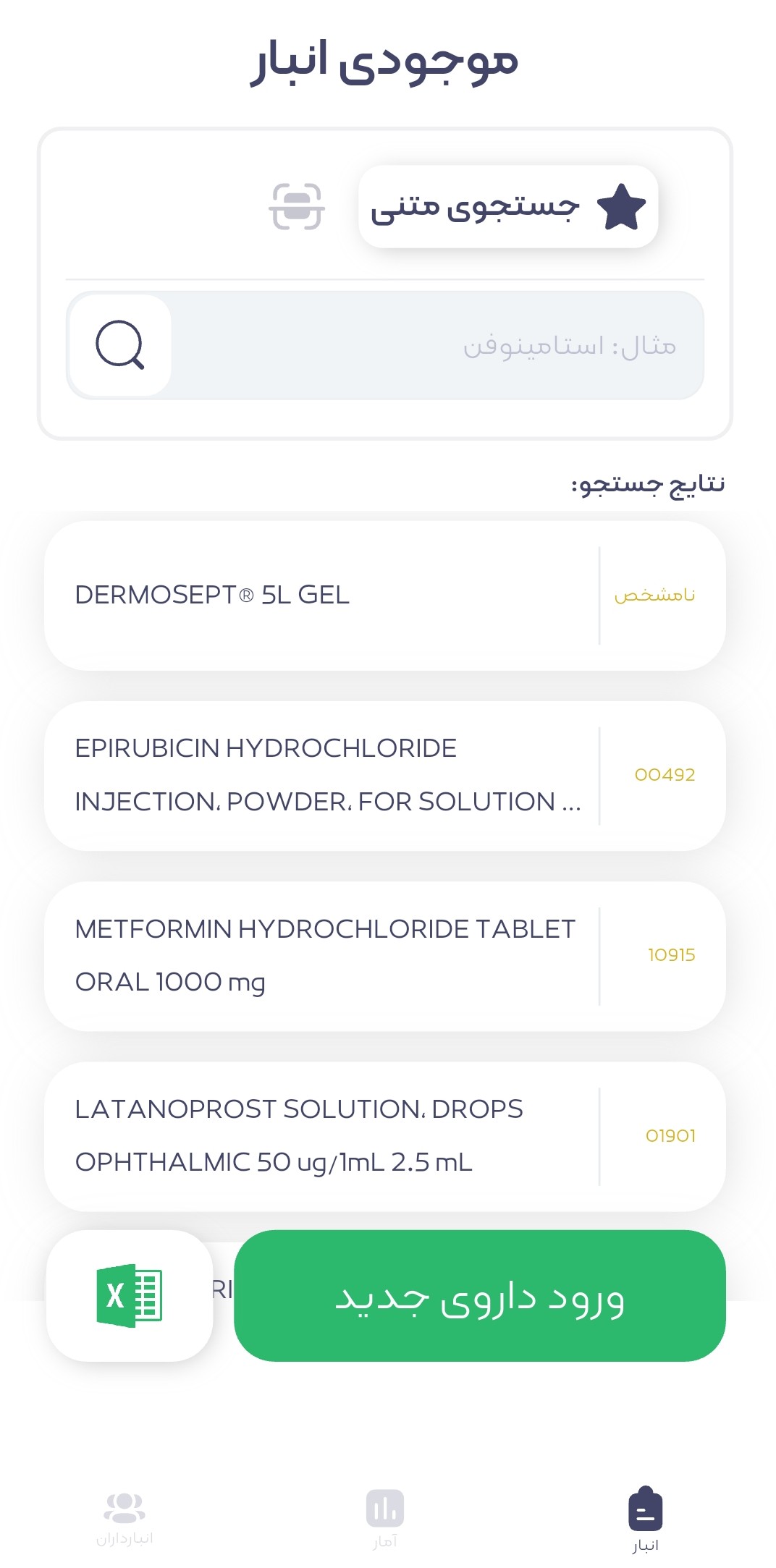776x1568 pixels.
Task: Go to the انبار warehouse tab
Action: click(645, 1518)
